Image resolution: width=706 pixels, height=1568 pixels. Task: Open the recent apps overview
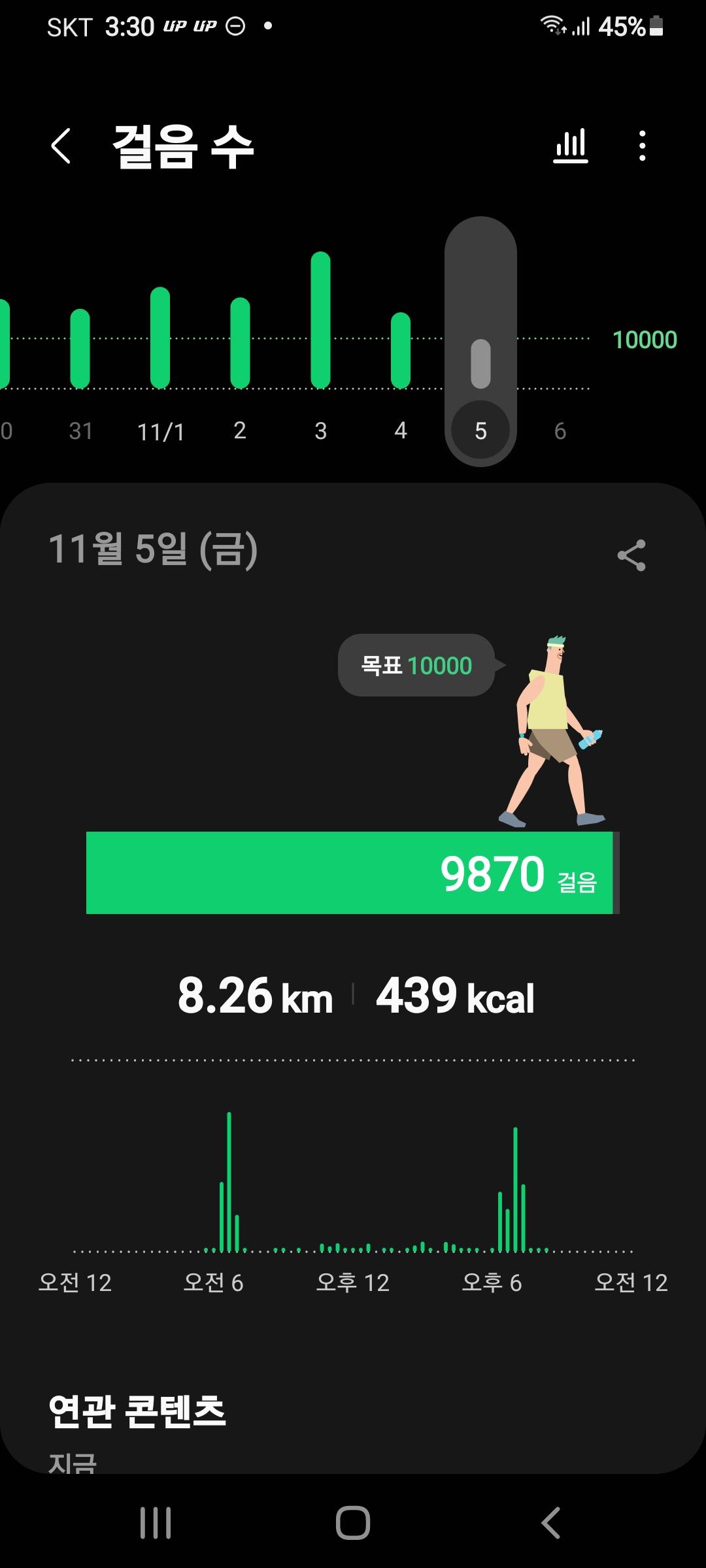[x=156, y=1523]
